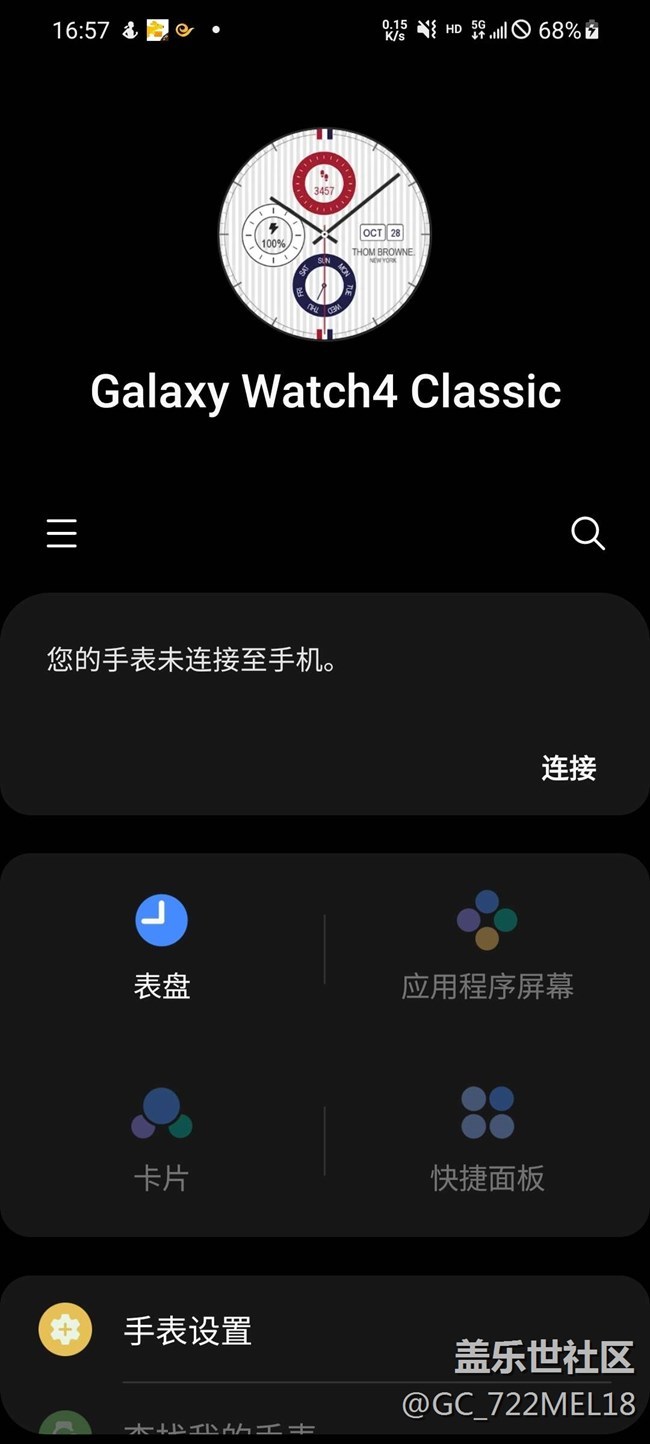Open 快捷面板 quick panel settings
The image size is (650, 1444).
click(487, 1139)
